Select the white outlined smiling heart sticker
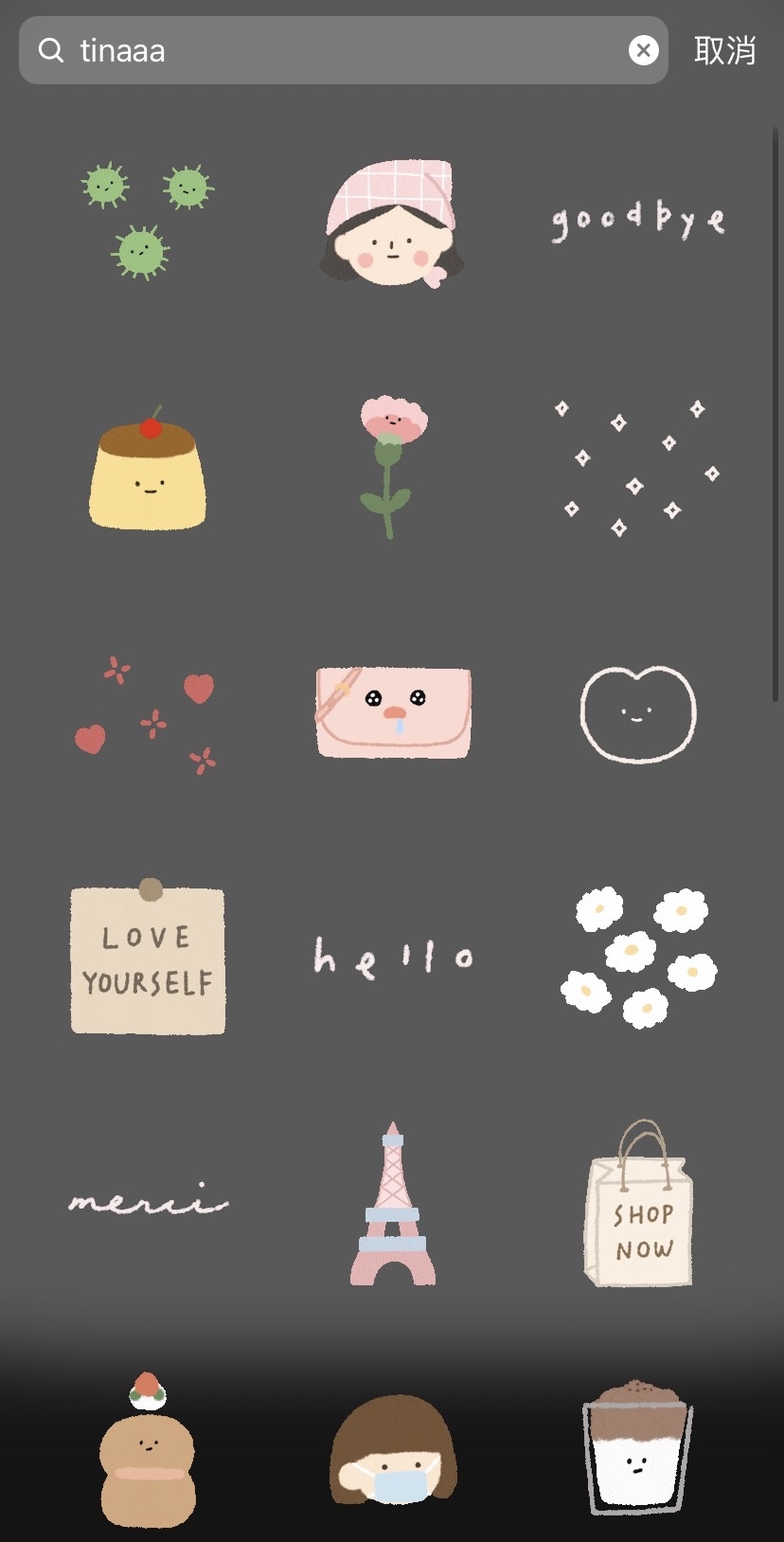 pos(637,714)
